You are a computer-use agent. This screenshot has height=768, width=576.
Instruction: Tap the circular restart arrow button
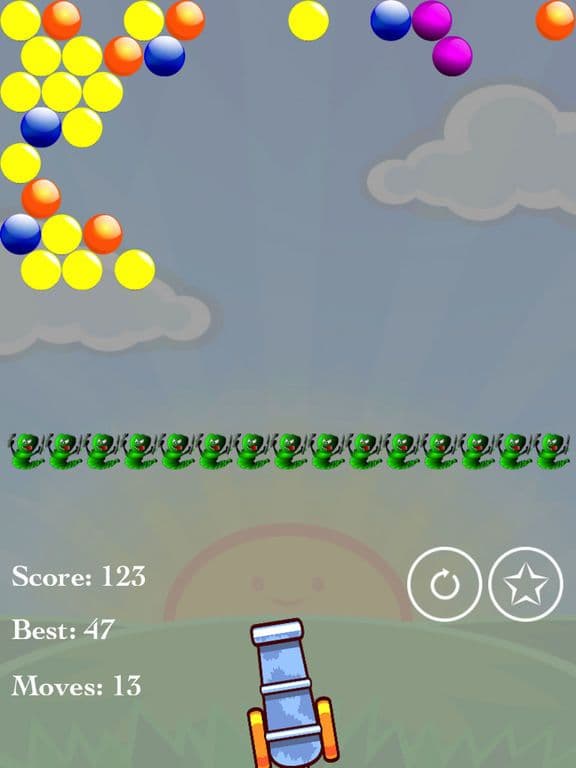(x=444, y=584)
